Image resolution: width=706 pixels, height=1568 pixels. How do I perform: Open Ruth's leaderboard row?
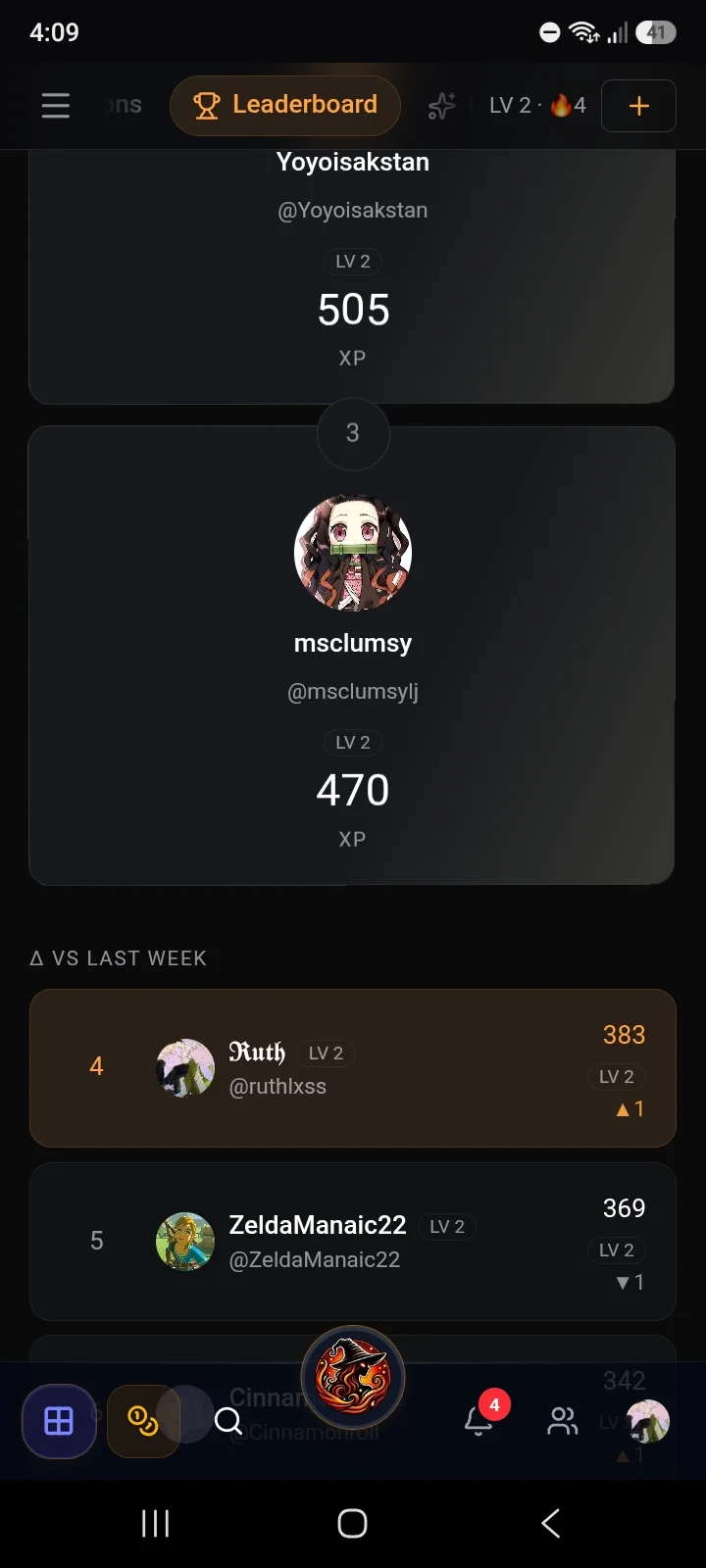coord(353,1068)
